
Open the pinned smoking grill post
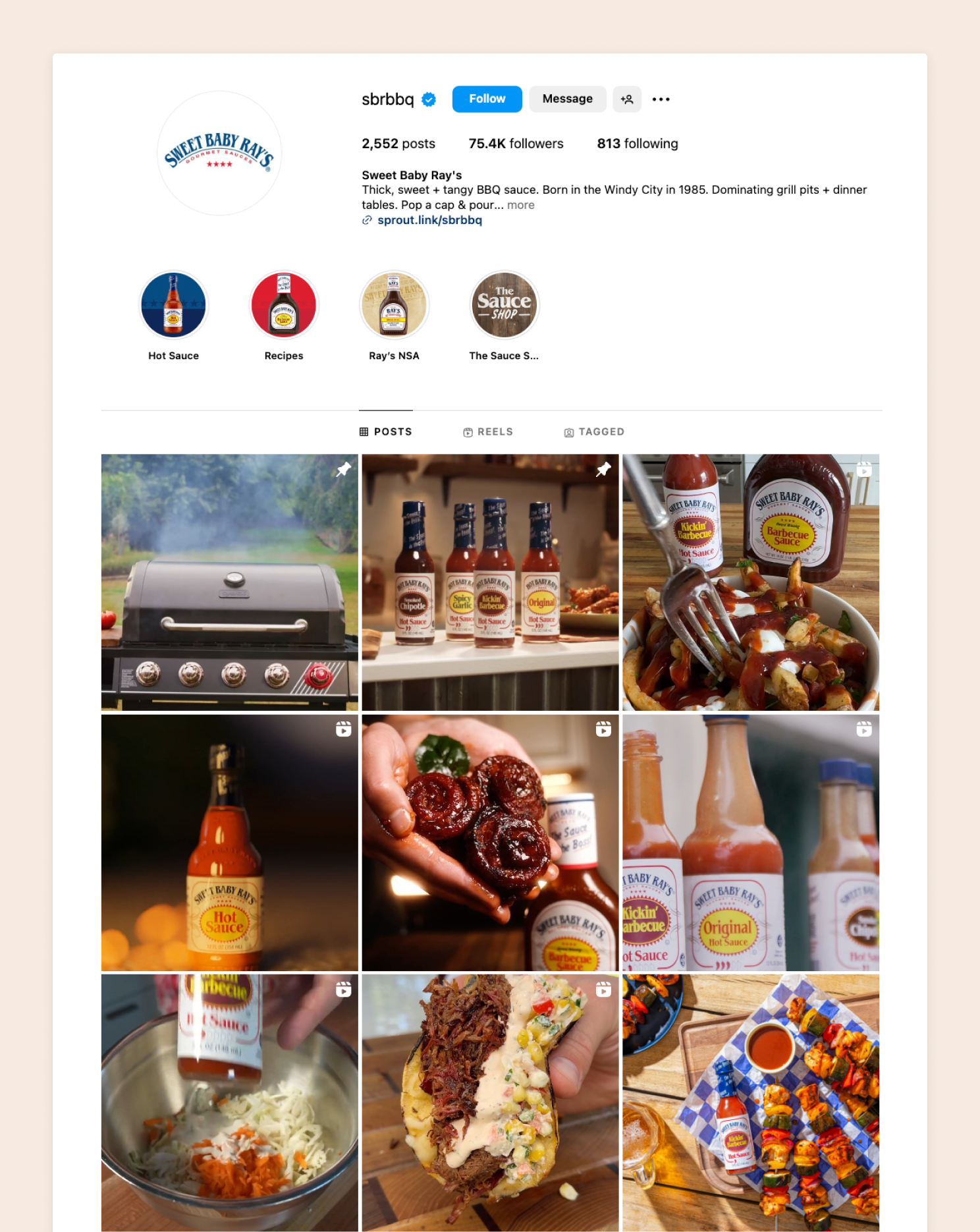click(x=229, y=582)
